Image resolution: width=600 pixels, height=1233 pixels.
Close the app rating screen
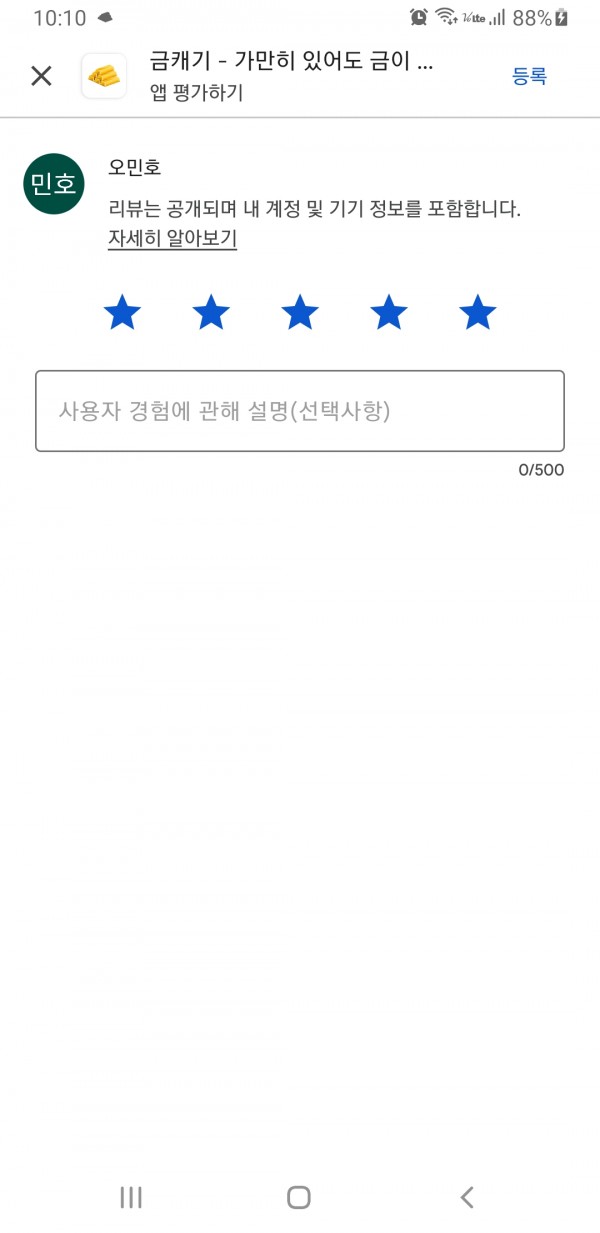click(41, 76)
